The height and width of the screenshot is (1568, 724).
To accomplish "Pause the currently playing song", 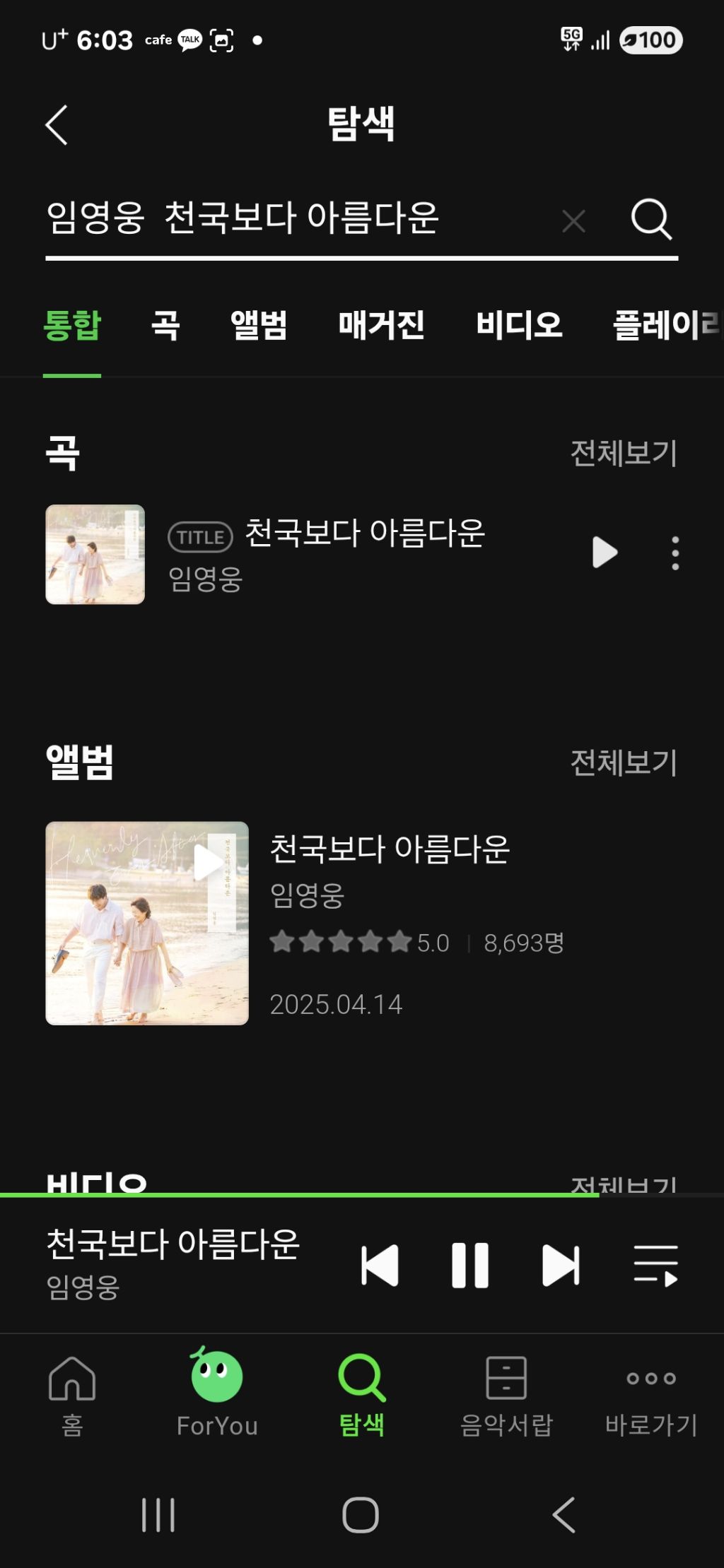I will [470, 1266].
